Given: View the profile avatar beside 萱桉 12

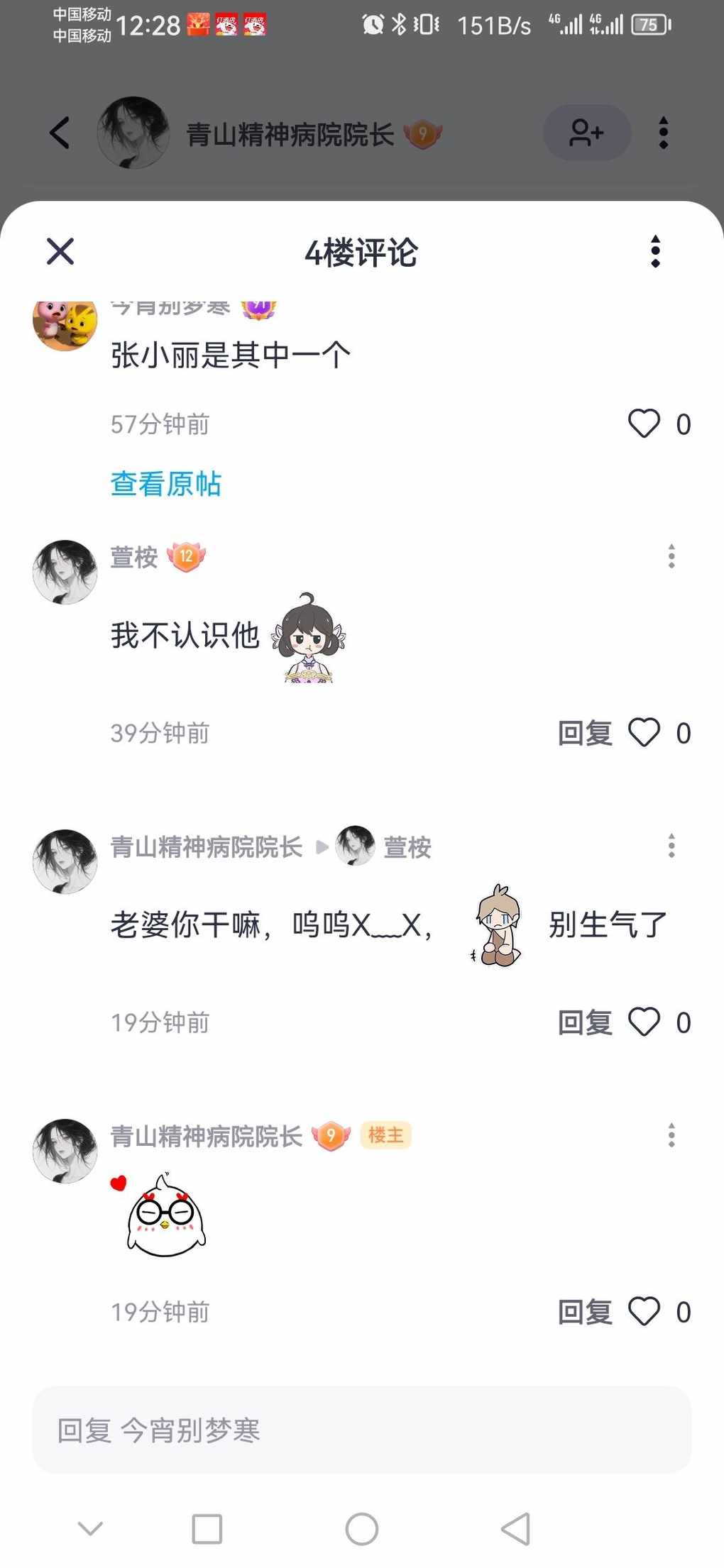Looking at the screenshot, I should pos(65,572).
